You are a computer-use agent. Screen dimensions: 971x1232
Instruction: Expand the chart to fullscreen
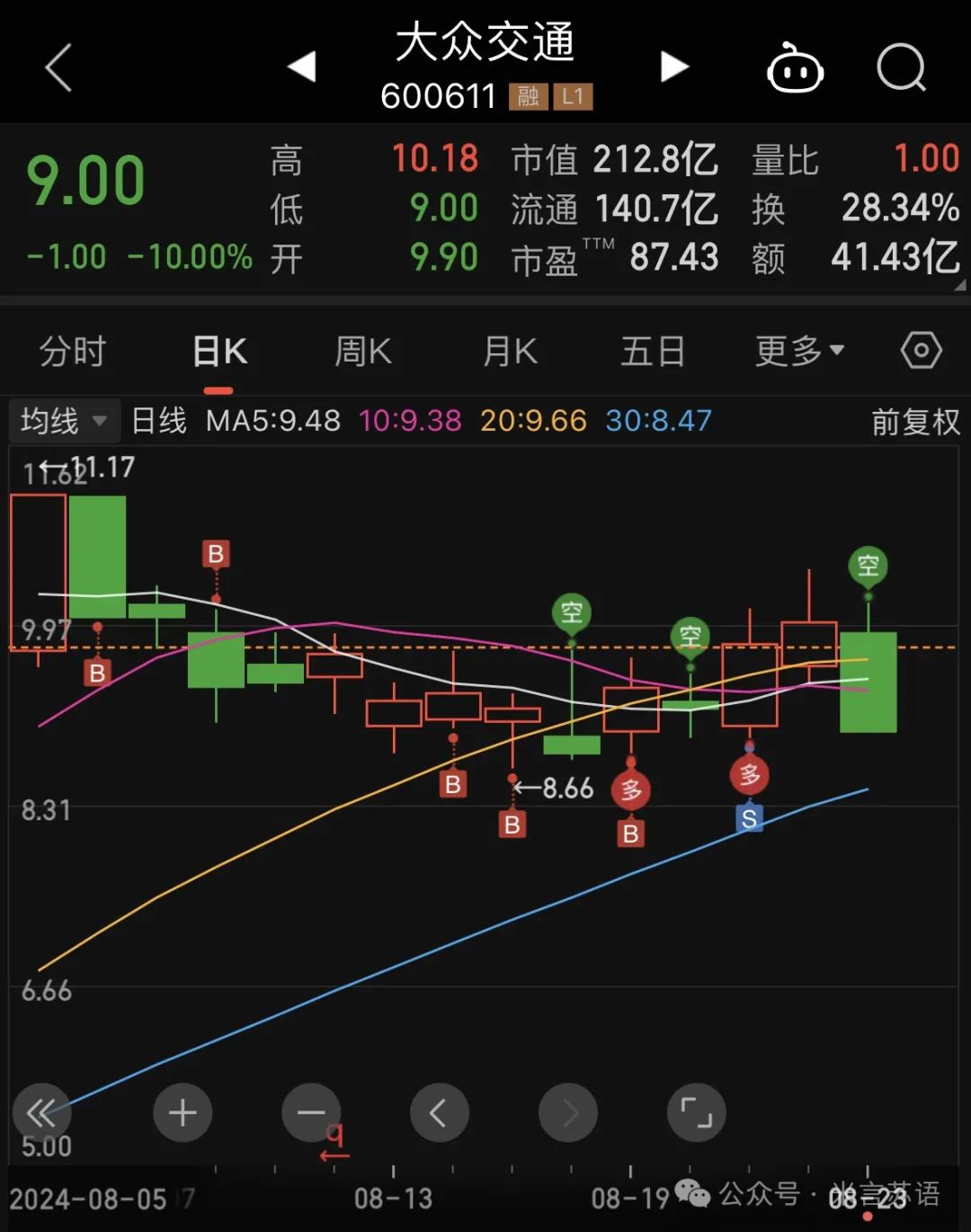[696, 1113]
